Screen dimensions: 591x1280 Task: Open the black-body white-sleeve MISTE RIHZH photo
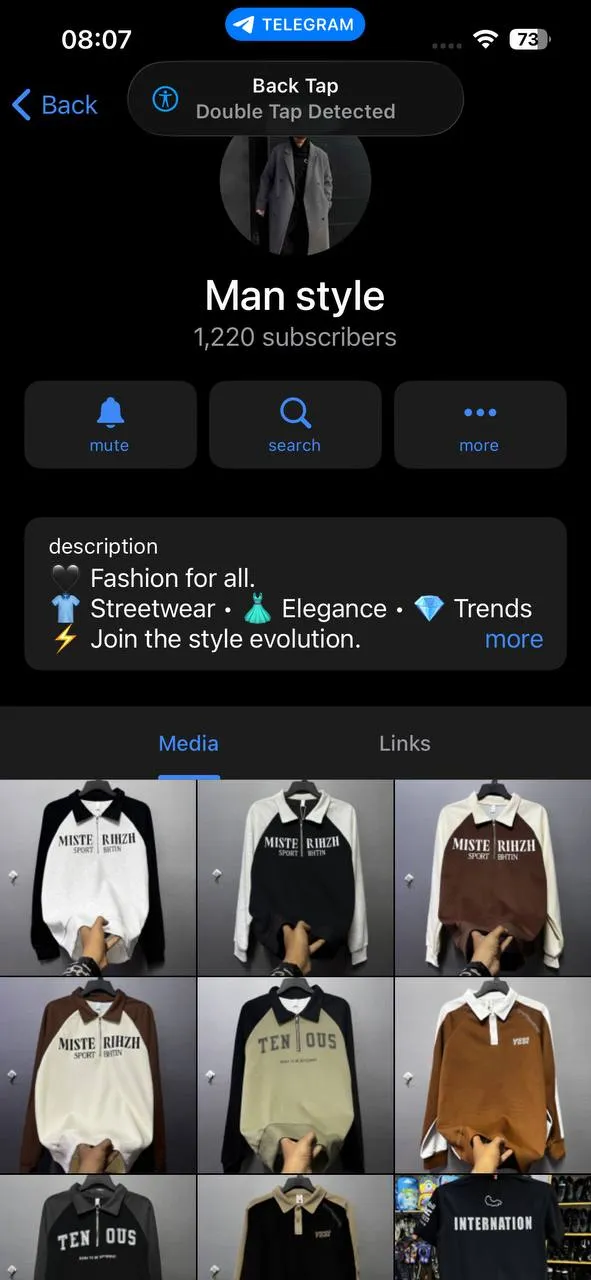coord(295,877)
